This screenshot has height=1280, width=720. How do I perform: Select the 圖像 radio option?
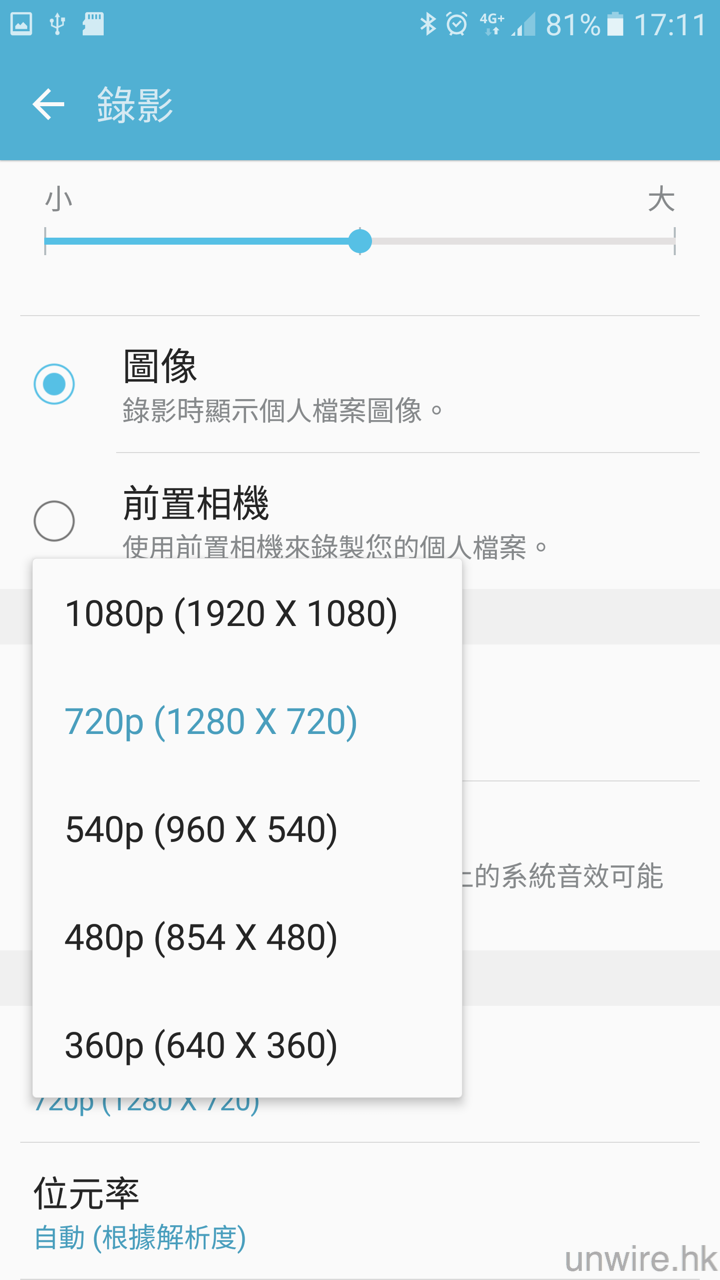(x=54, y=384)
